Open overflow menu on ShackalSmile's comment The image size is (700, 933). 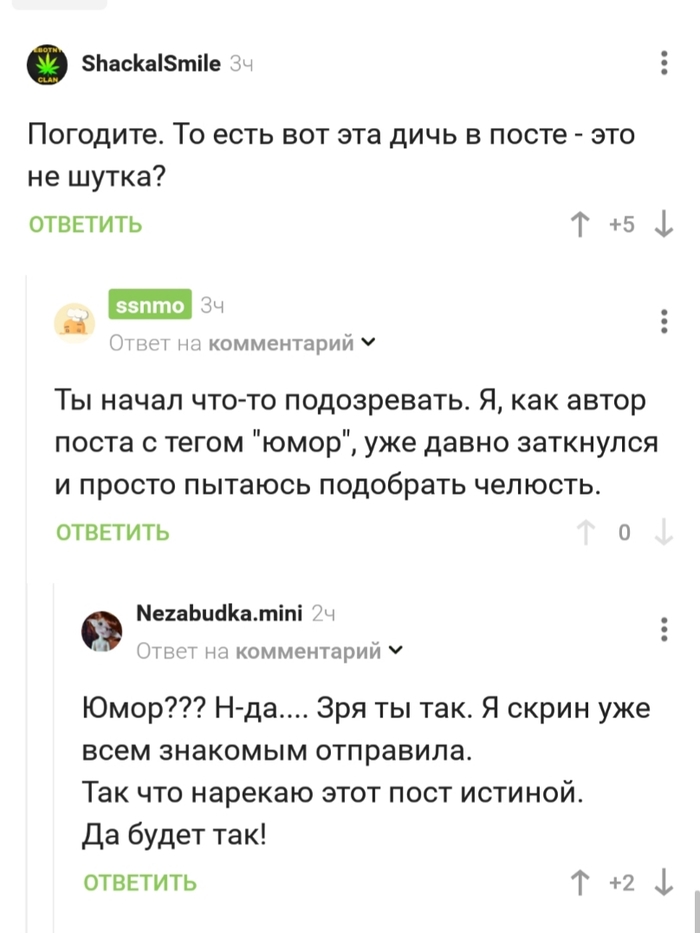click(664, 63)
